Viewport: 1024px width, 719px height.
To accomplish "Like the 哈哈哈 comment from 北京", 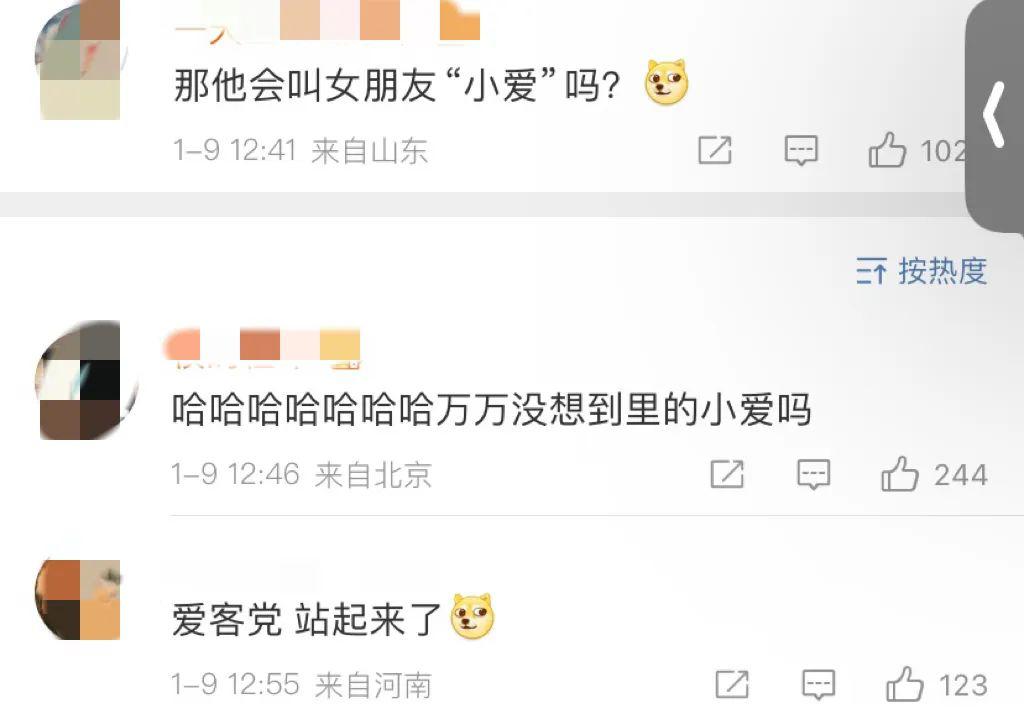I will [900, 474].
